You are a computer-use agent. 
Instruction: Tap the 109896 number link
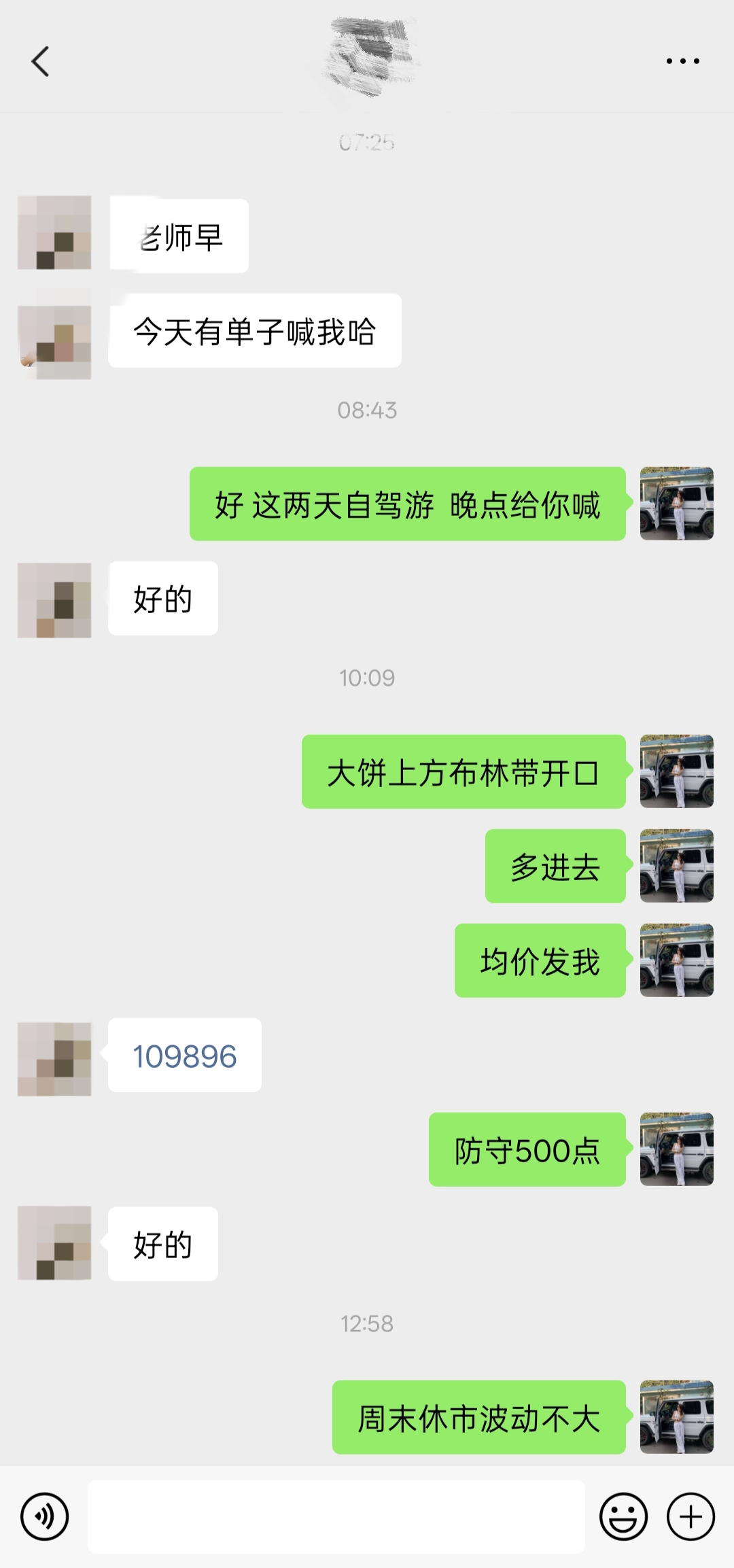pos(185,1056)
